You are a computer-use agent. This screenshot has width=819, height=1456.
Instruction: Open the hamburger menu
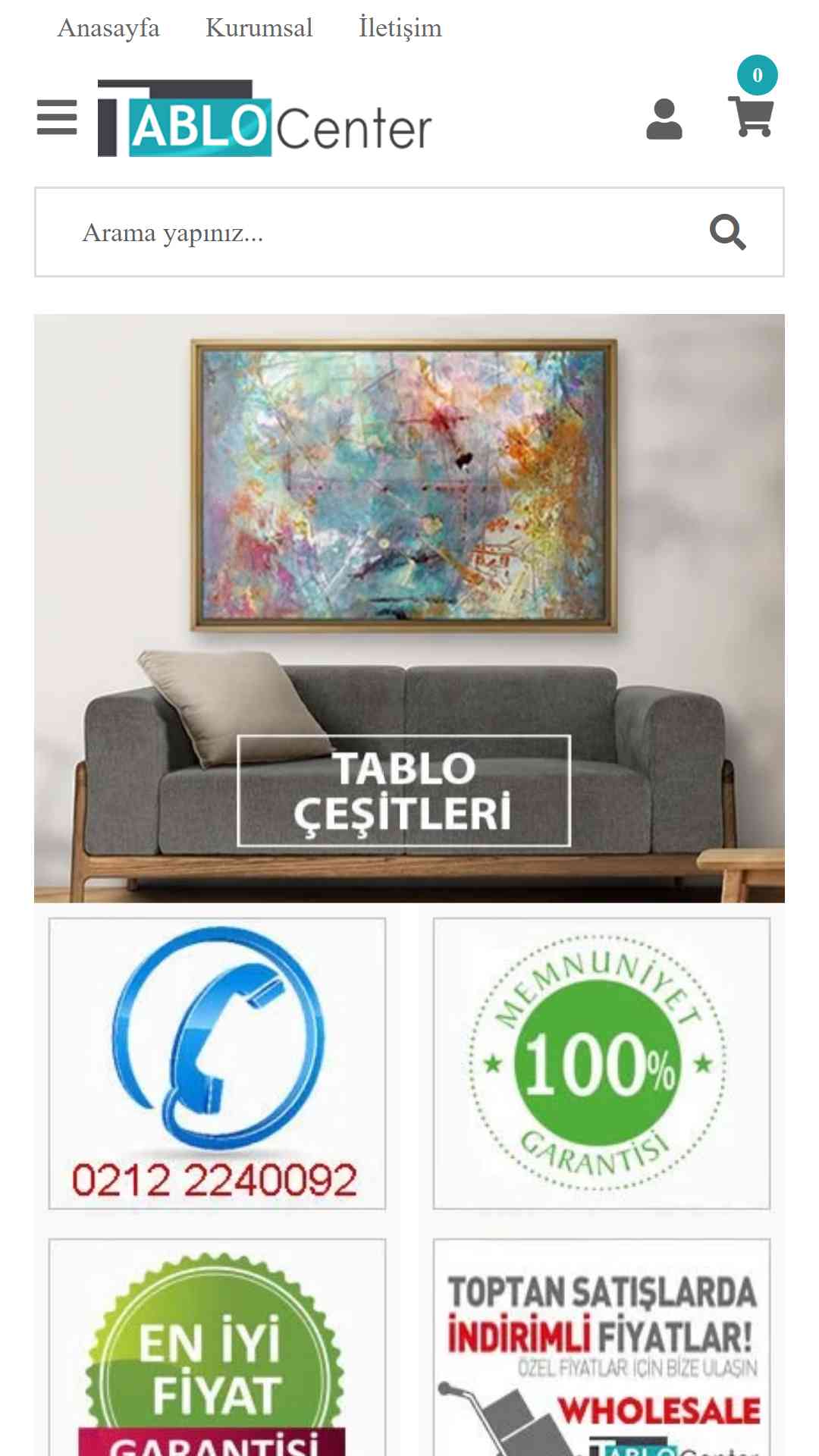click(x=57, y=118)
